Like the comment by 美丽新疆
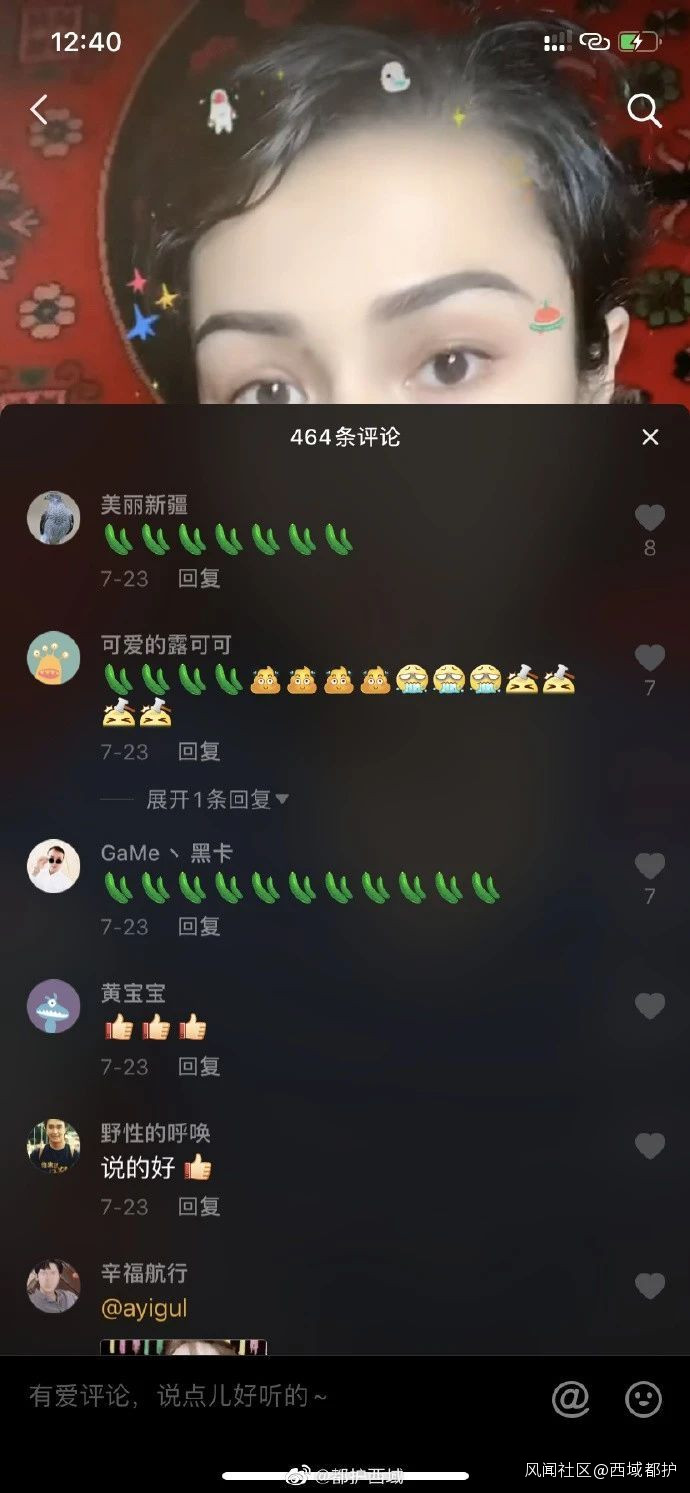Screen dimensions: 690x1493 point(650,518)
